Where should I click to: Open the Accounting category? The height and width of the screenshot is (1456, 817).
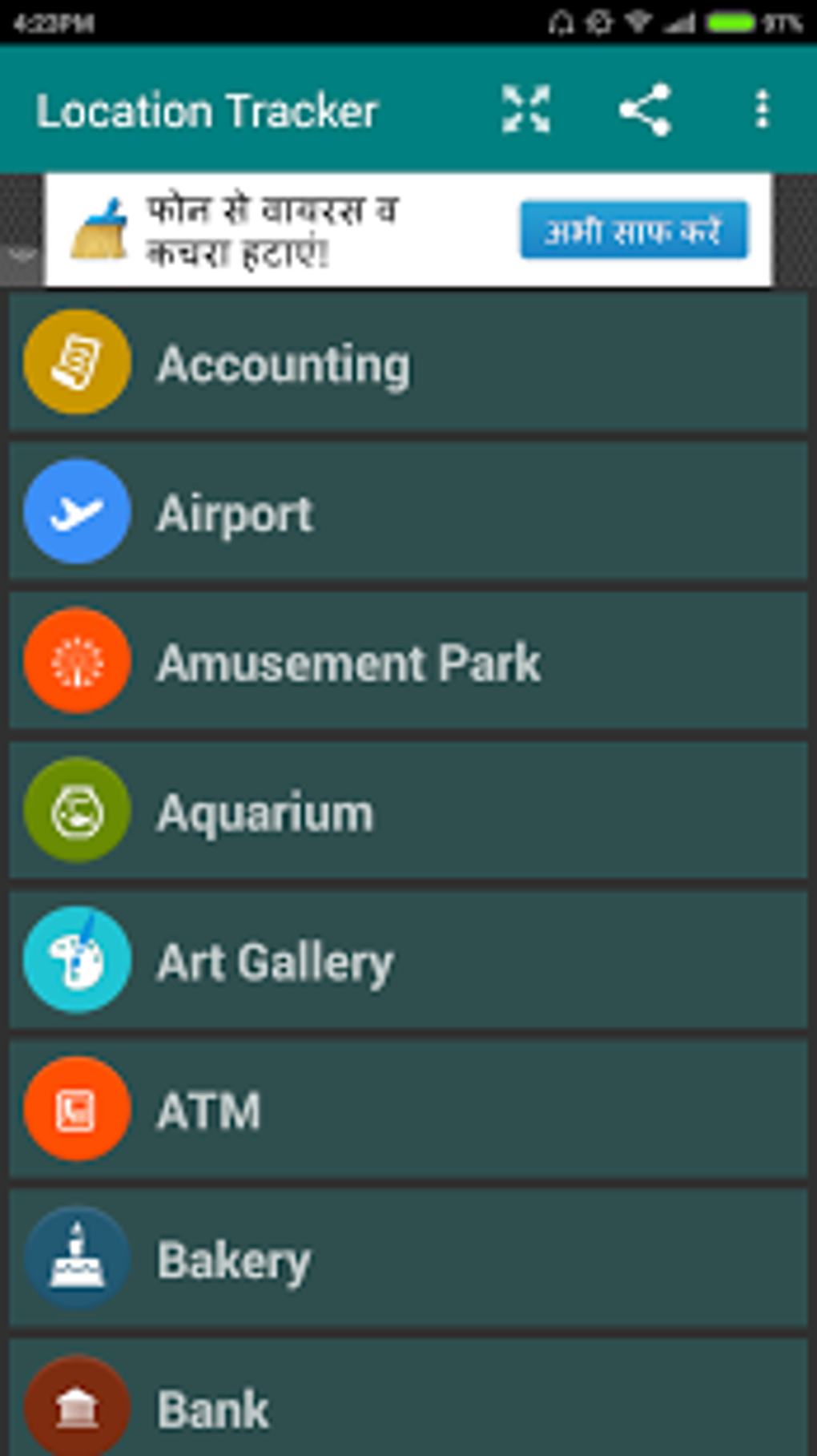[408, 363]
